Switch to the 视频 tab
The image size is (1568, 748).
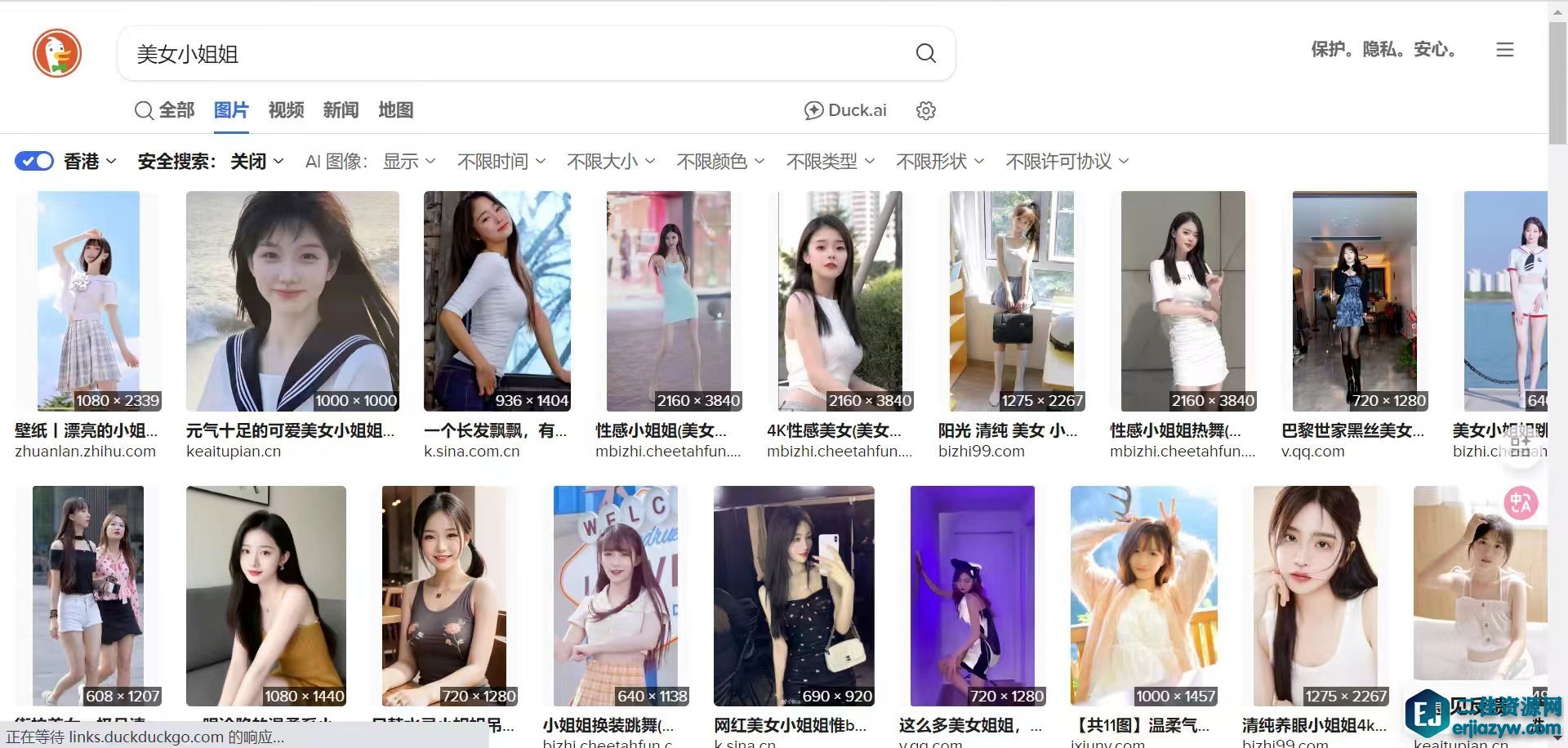pos(286,110)
